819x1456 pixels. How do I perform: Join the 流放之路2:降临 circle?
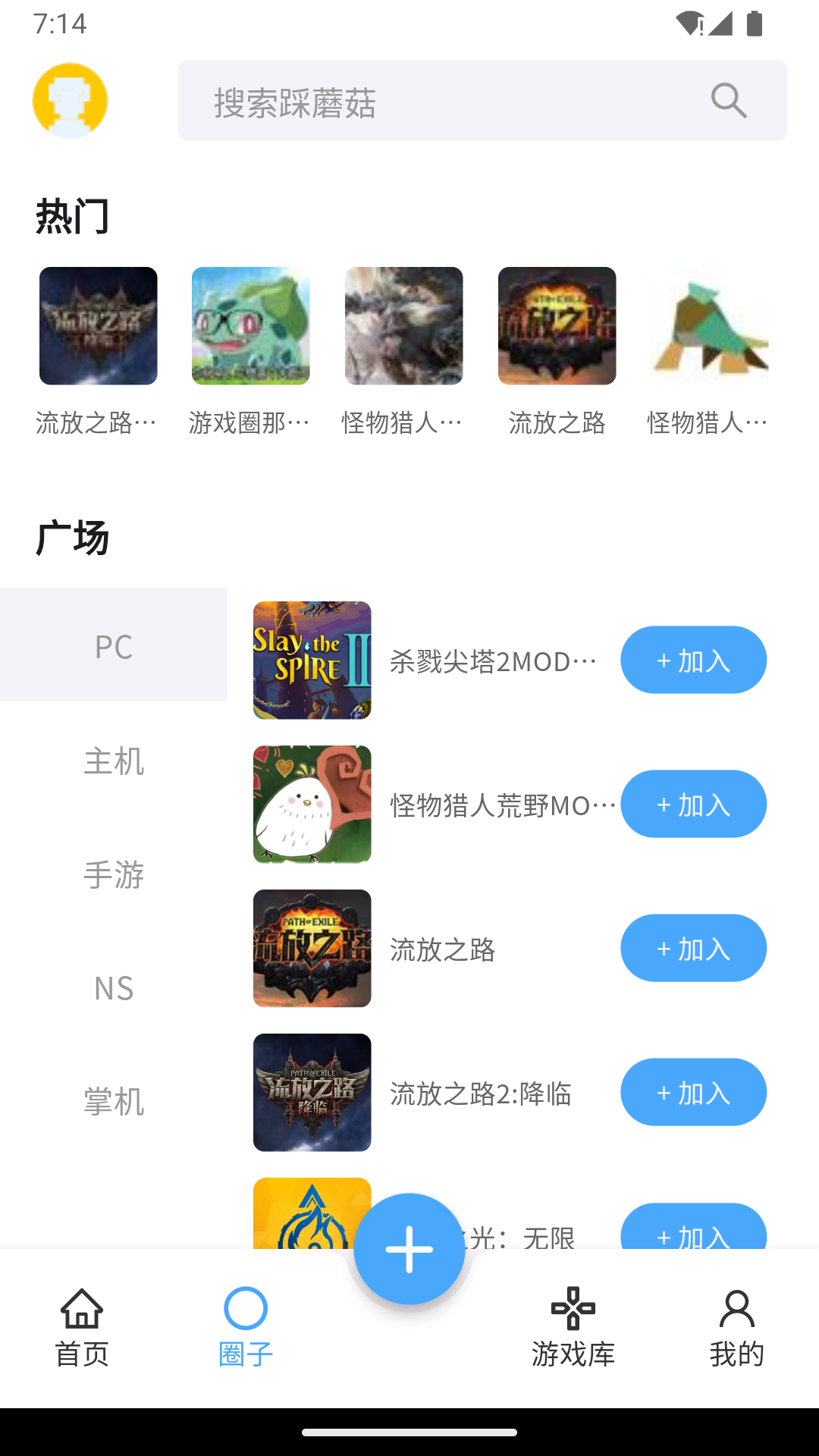click(x=693, y=1092)
